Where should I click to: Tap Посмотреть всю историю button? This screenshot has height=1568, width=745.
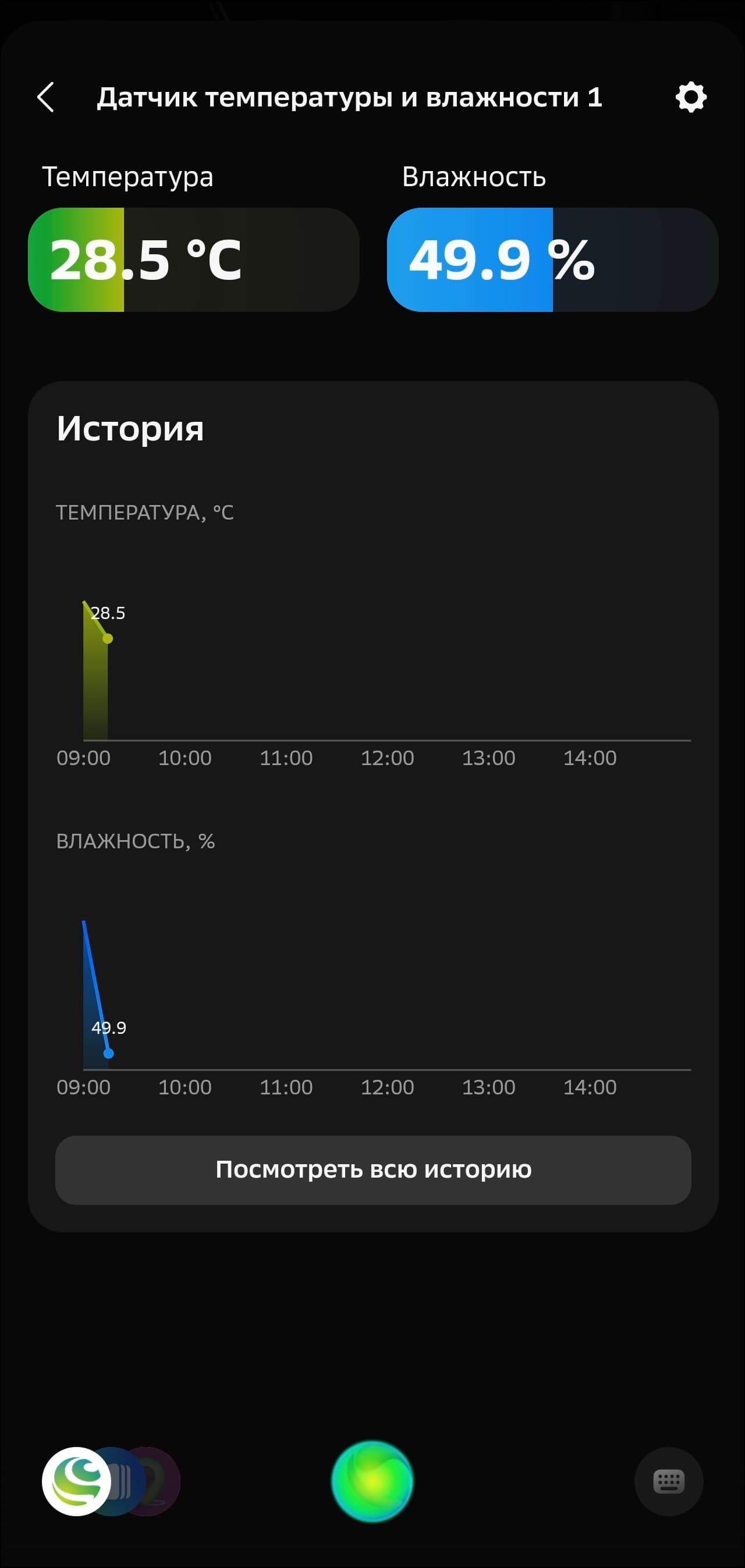tap(373, 1169)
